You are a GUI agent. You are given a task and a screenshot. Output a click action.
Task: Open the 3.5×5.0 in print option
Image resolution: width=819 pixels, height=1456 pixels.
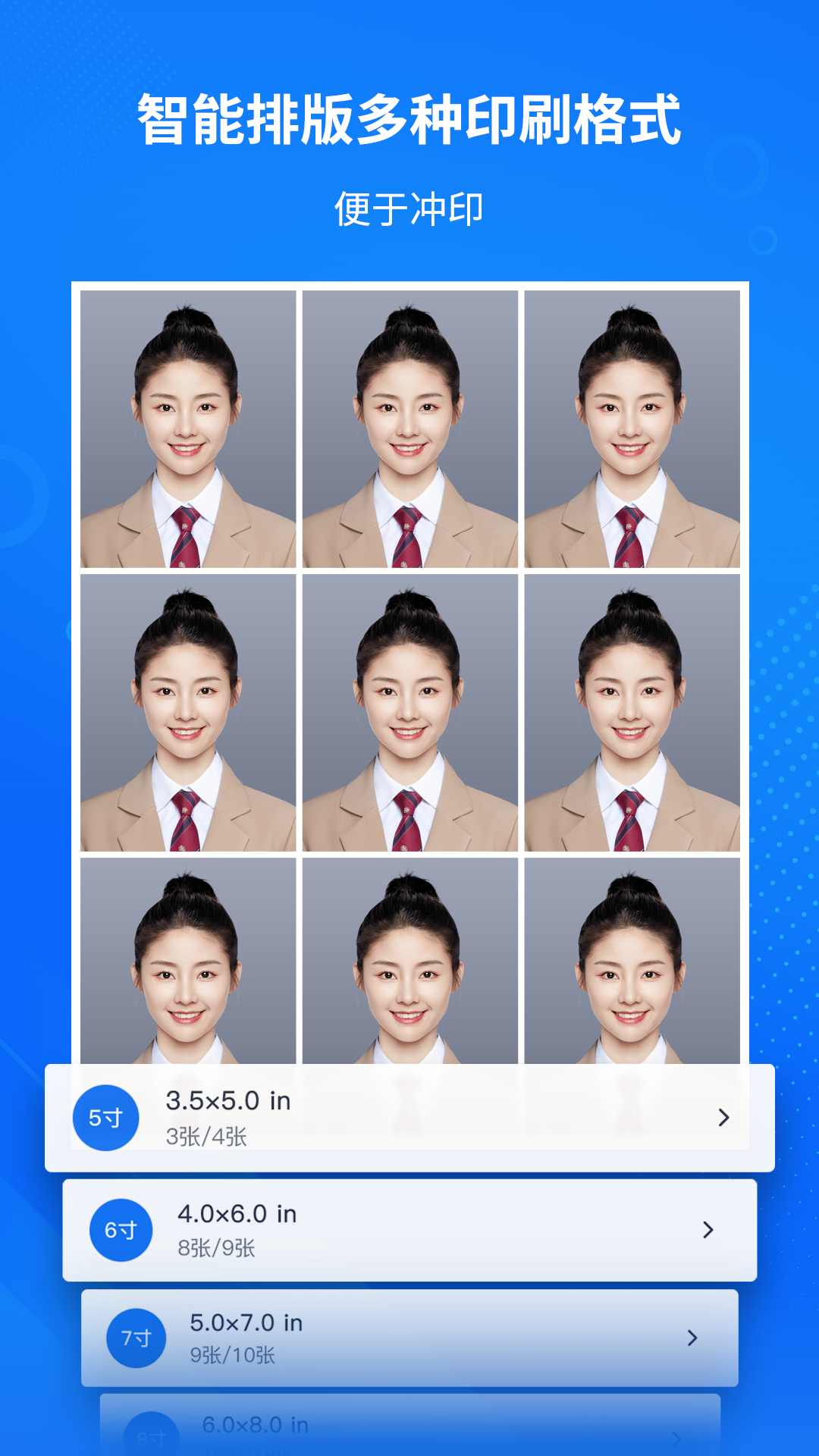pos(229,1102)
